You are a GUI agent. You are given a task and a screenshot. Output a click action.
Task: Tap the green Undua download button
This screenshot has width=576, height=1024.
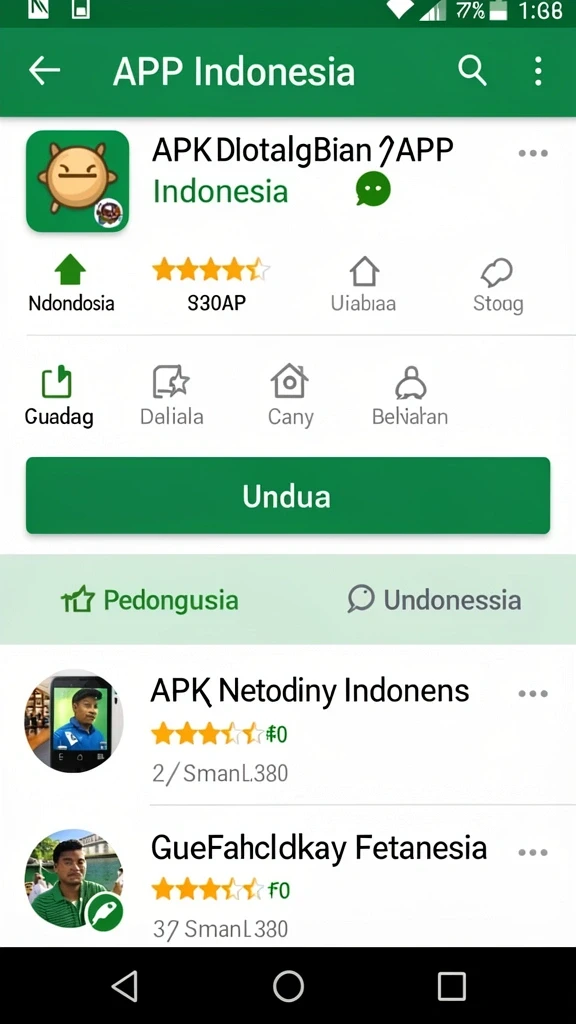pyautogui.click(x=288, y=496)
